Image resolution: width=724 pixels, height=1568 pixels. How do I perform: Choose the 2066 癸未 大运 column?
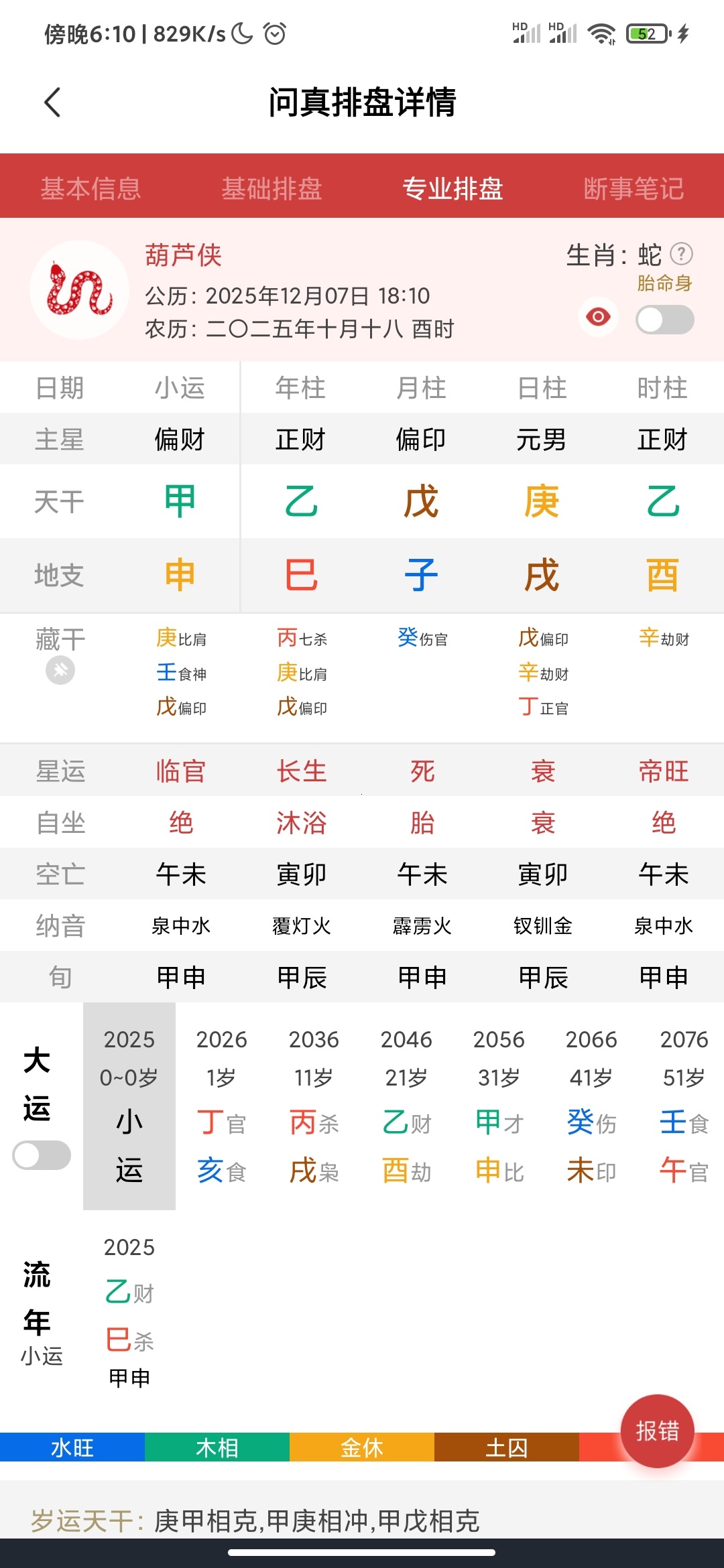pyautogui.click(x=591, y=1106)
